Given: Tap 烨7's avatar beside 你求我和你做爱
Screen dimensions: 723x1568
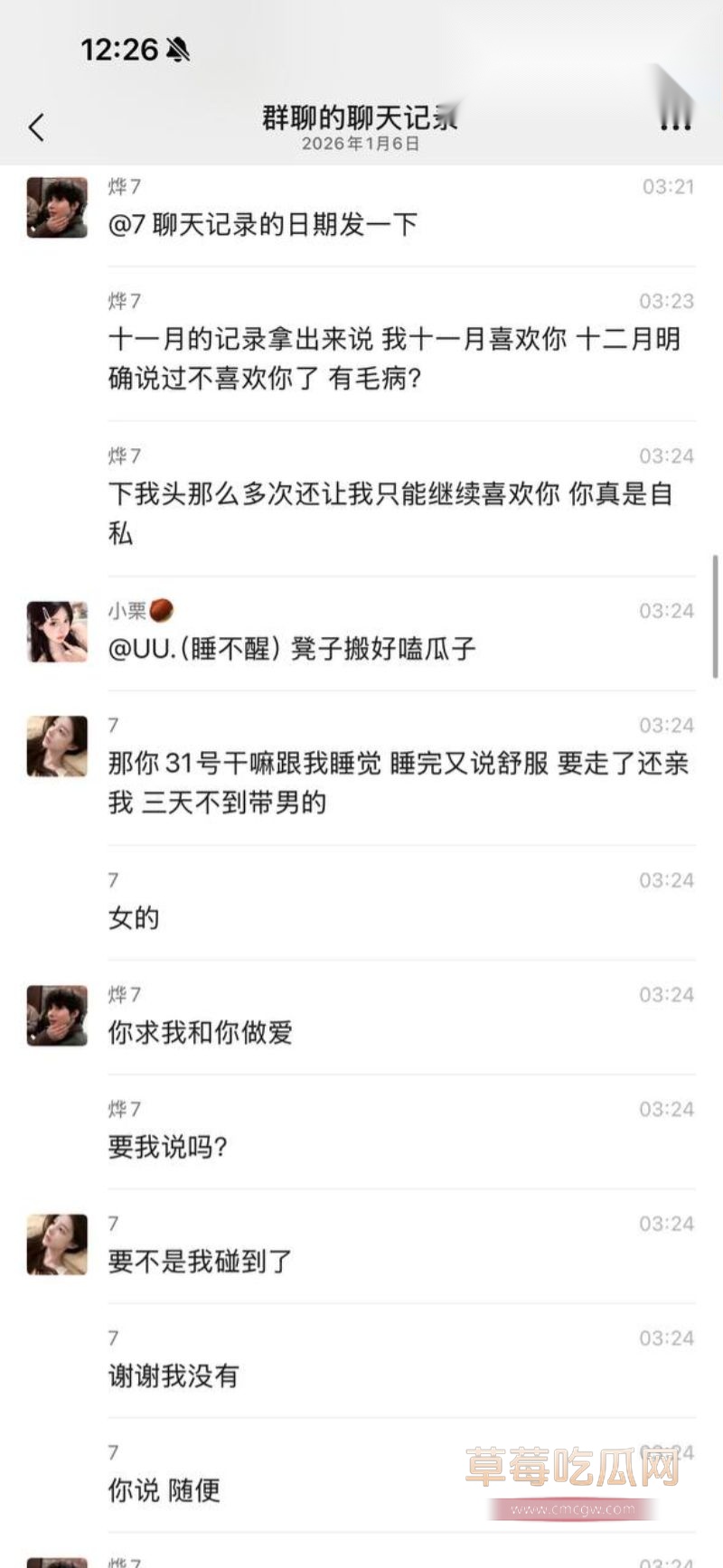Looking at the screenshot, I should coord(56,1016).
